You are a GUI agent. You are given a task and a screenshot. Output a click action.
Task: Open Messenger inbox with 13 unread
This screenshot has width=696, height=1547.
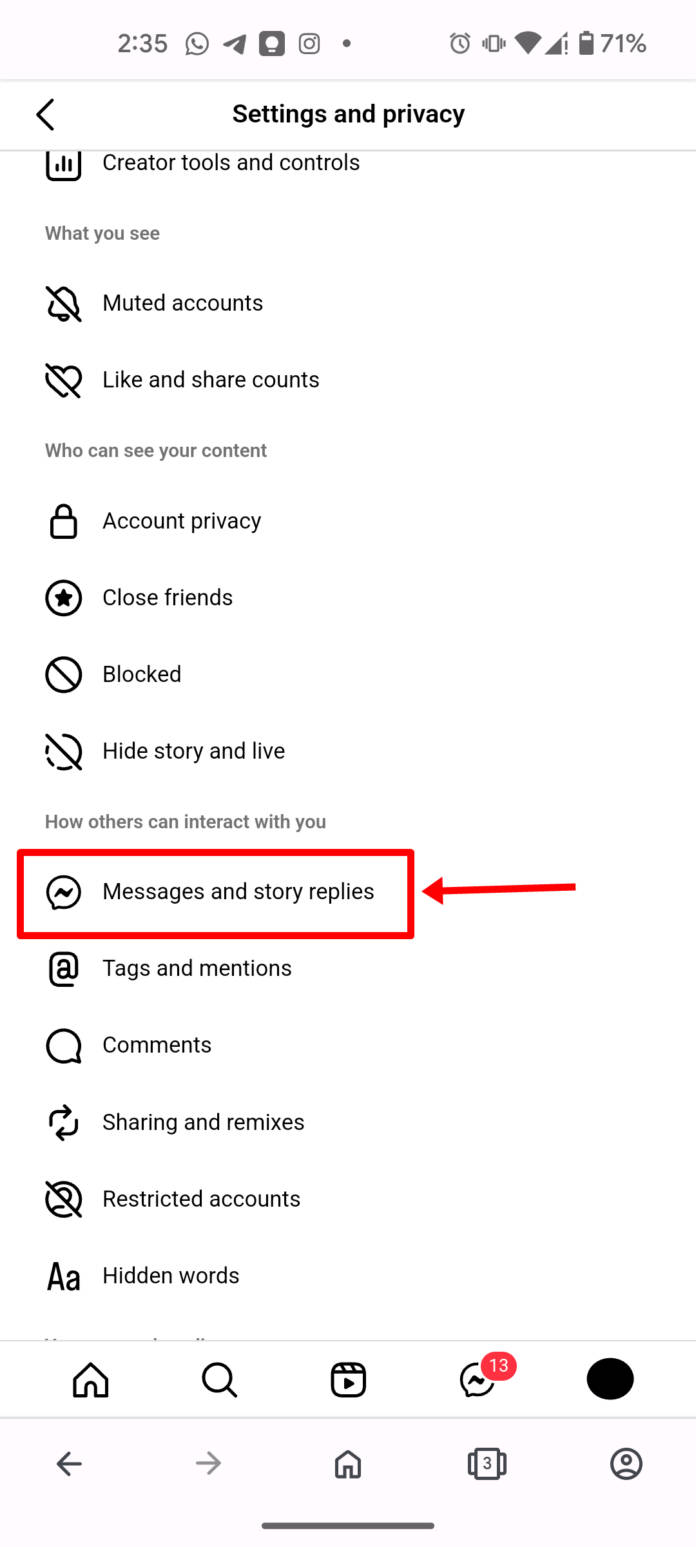coord(478,1380)
